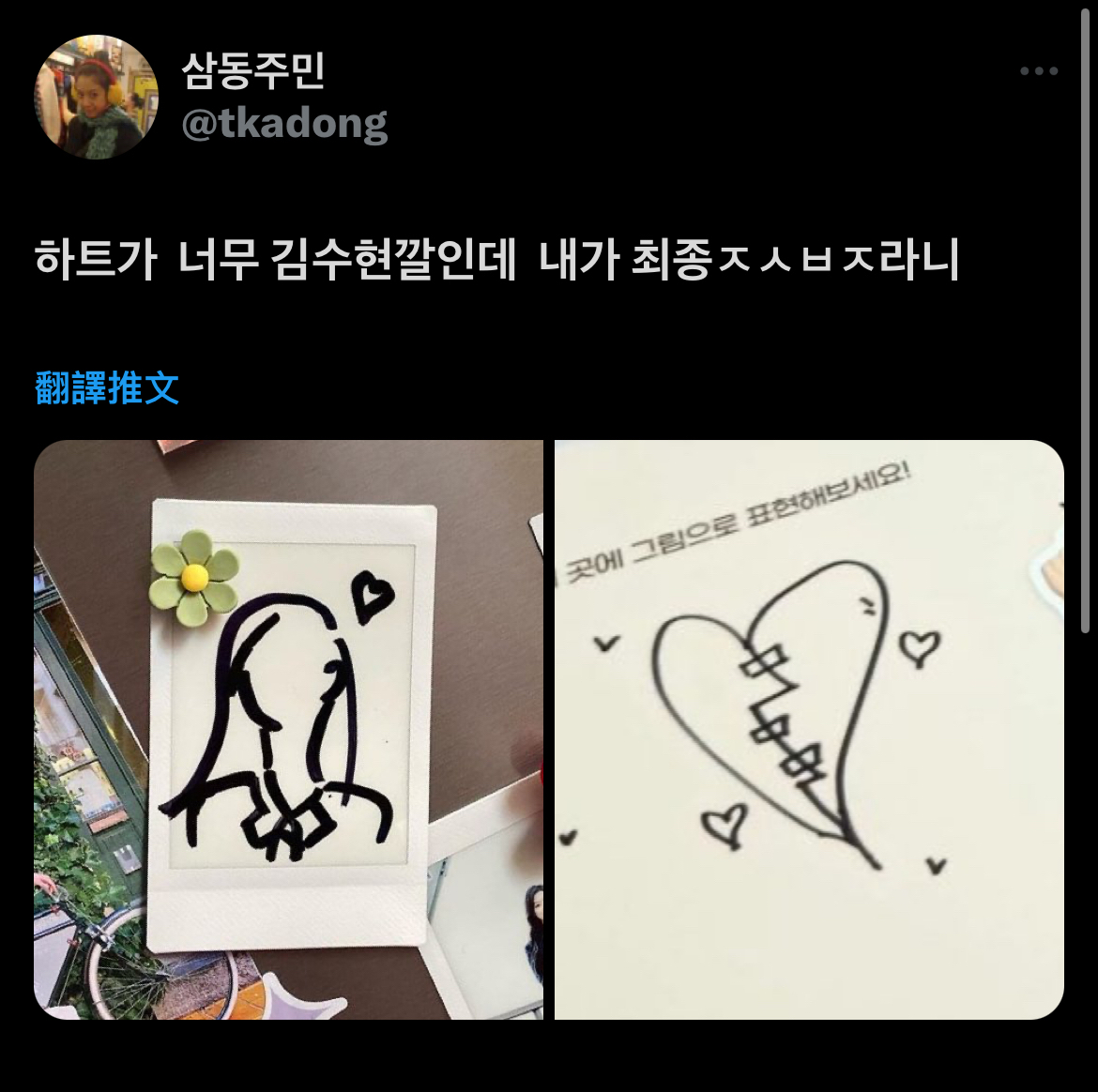The height and width of the screenshot is (1092, 1098).
Task: Open the stitched heart drawing photo
Action: click(809, 729)
